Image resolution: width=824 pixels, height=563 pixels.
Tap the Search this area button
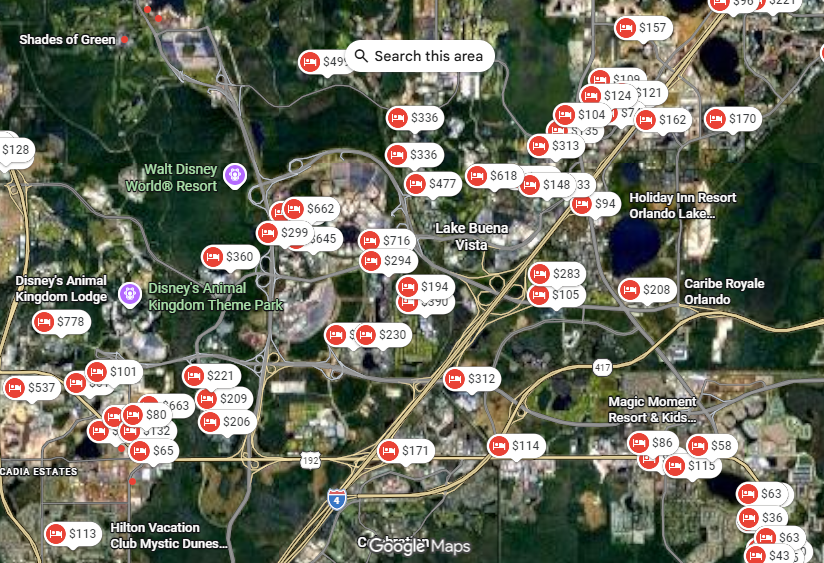(420, 56)
